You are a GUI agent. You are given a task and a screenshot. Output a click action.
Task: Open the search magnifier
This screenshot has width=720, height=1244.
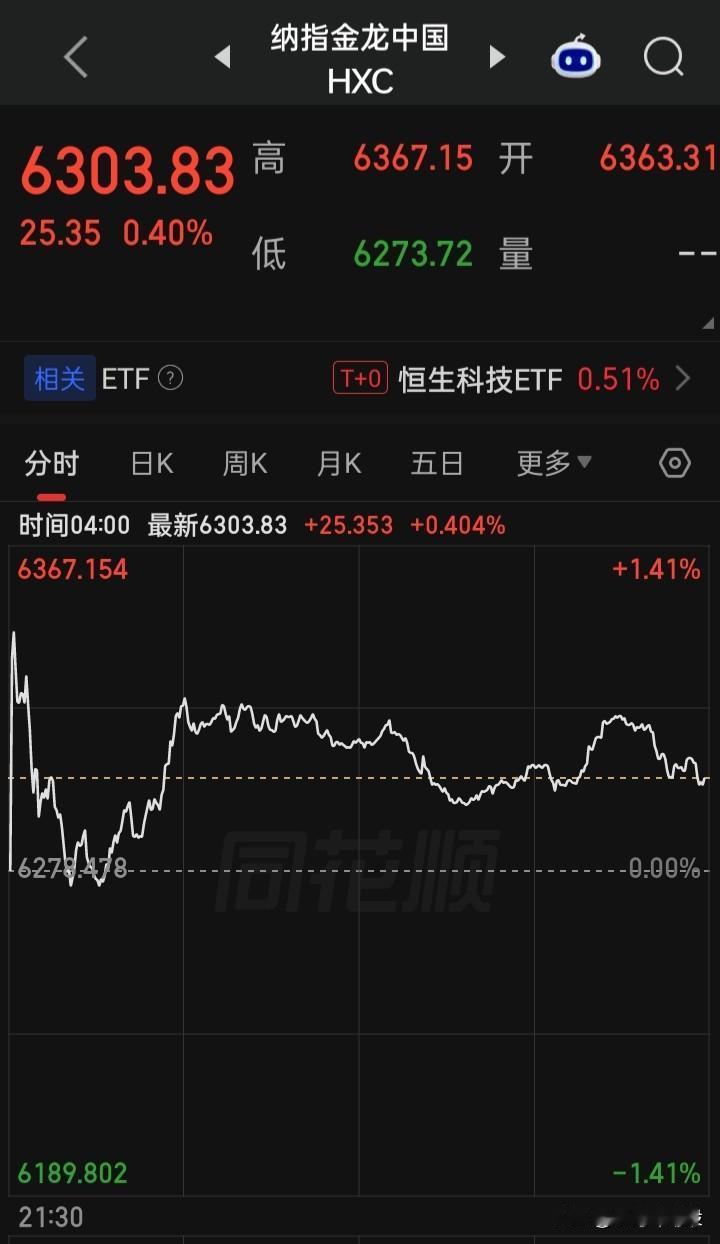coord(664,57)
